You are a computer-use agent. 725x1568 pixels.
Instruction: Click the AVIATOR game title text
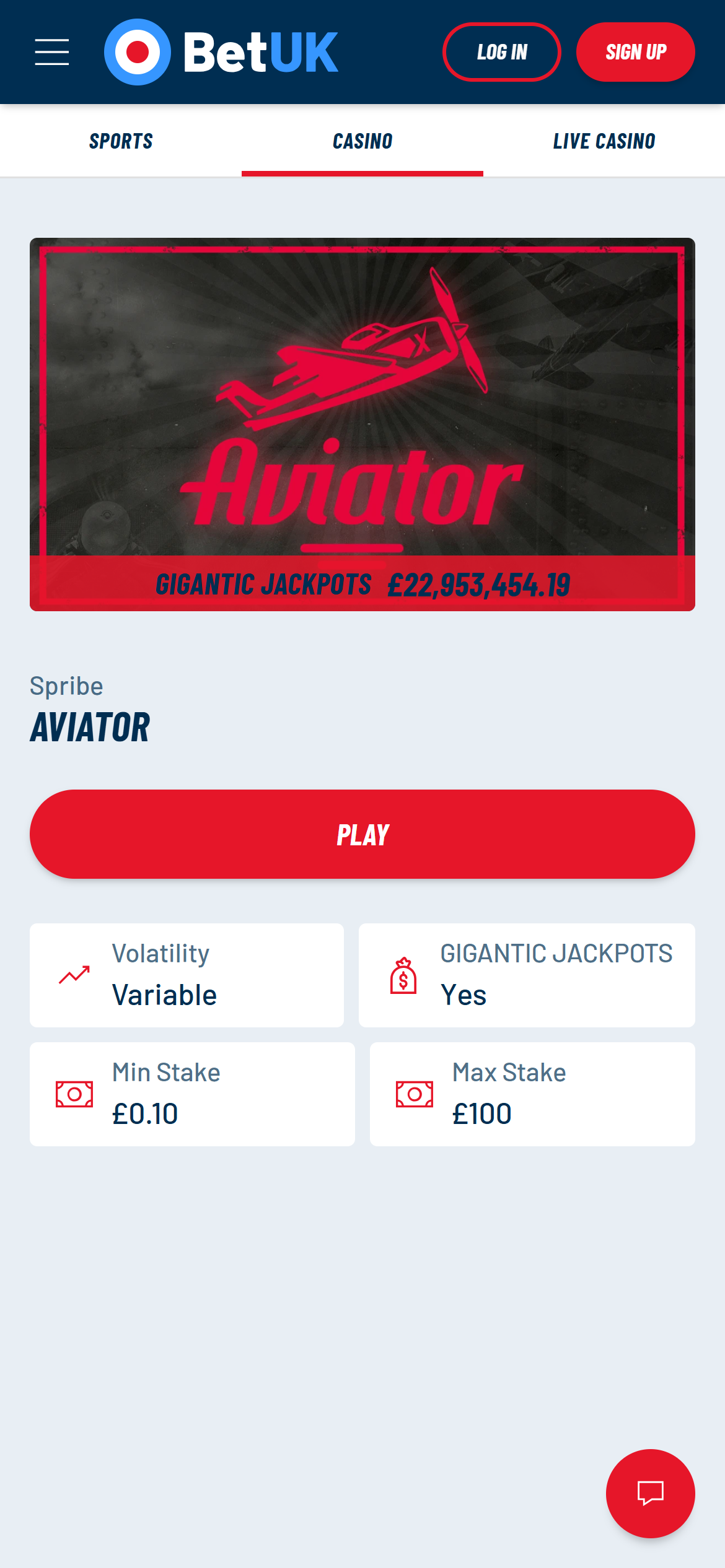90,726
